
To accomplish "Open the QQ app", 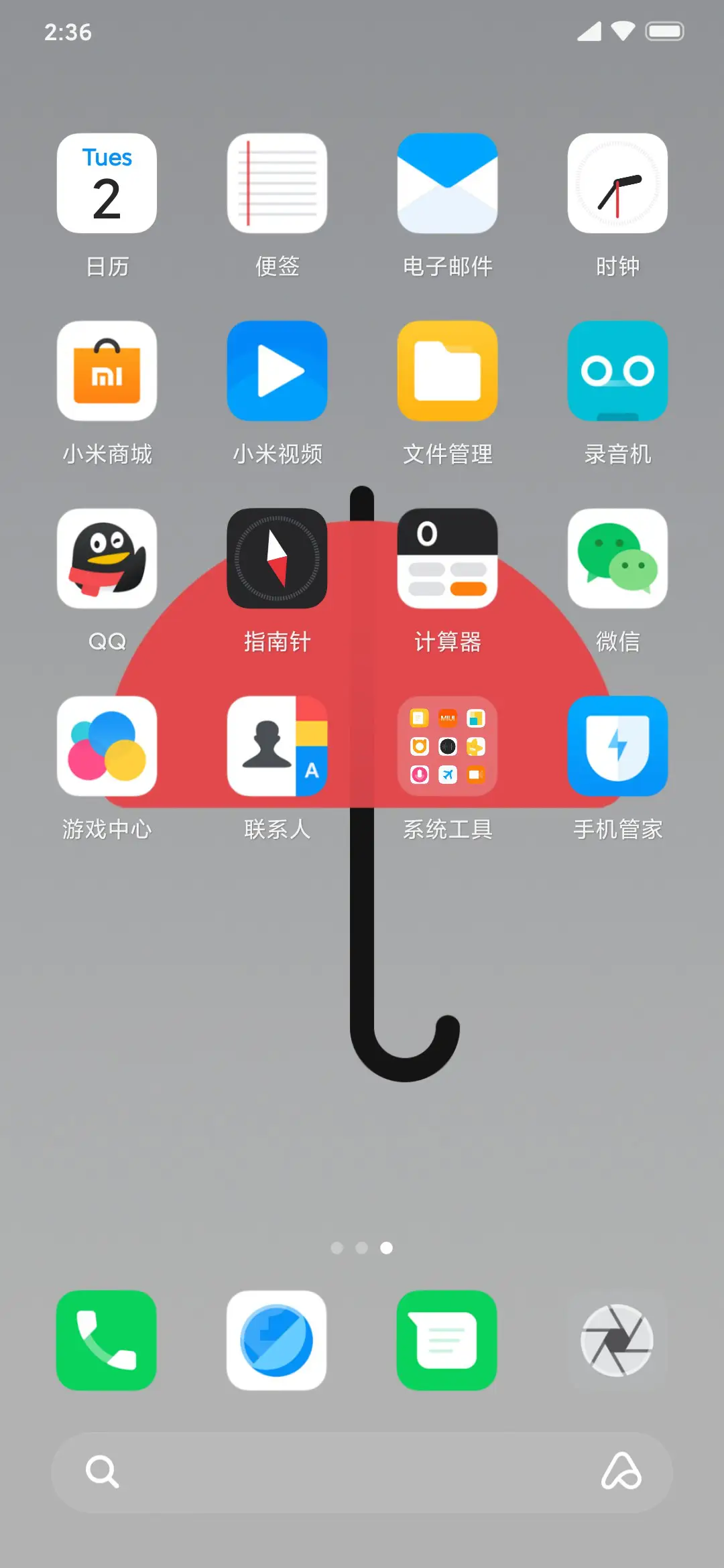I will [107, 559].
